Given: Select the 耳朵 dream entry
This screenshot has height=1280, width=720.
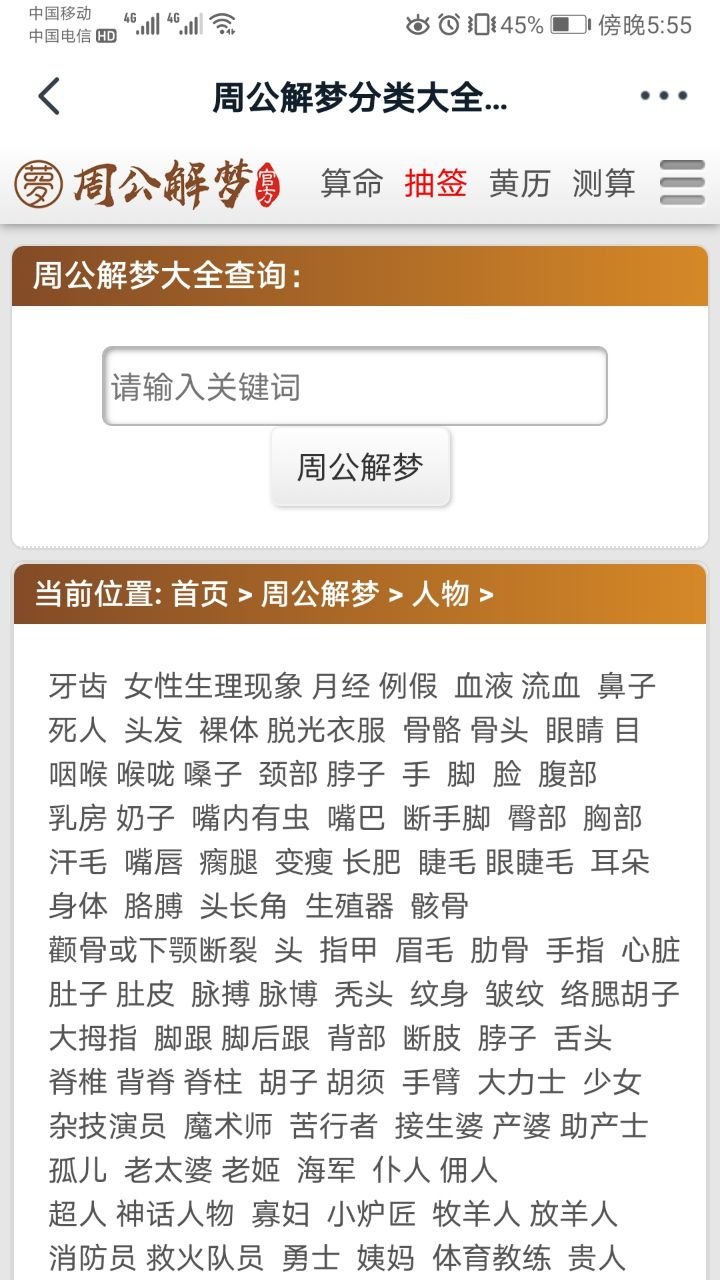Looking at the screenshot, I should point(620,862).
